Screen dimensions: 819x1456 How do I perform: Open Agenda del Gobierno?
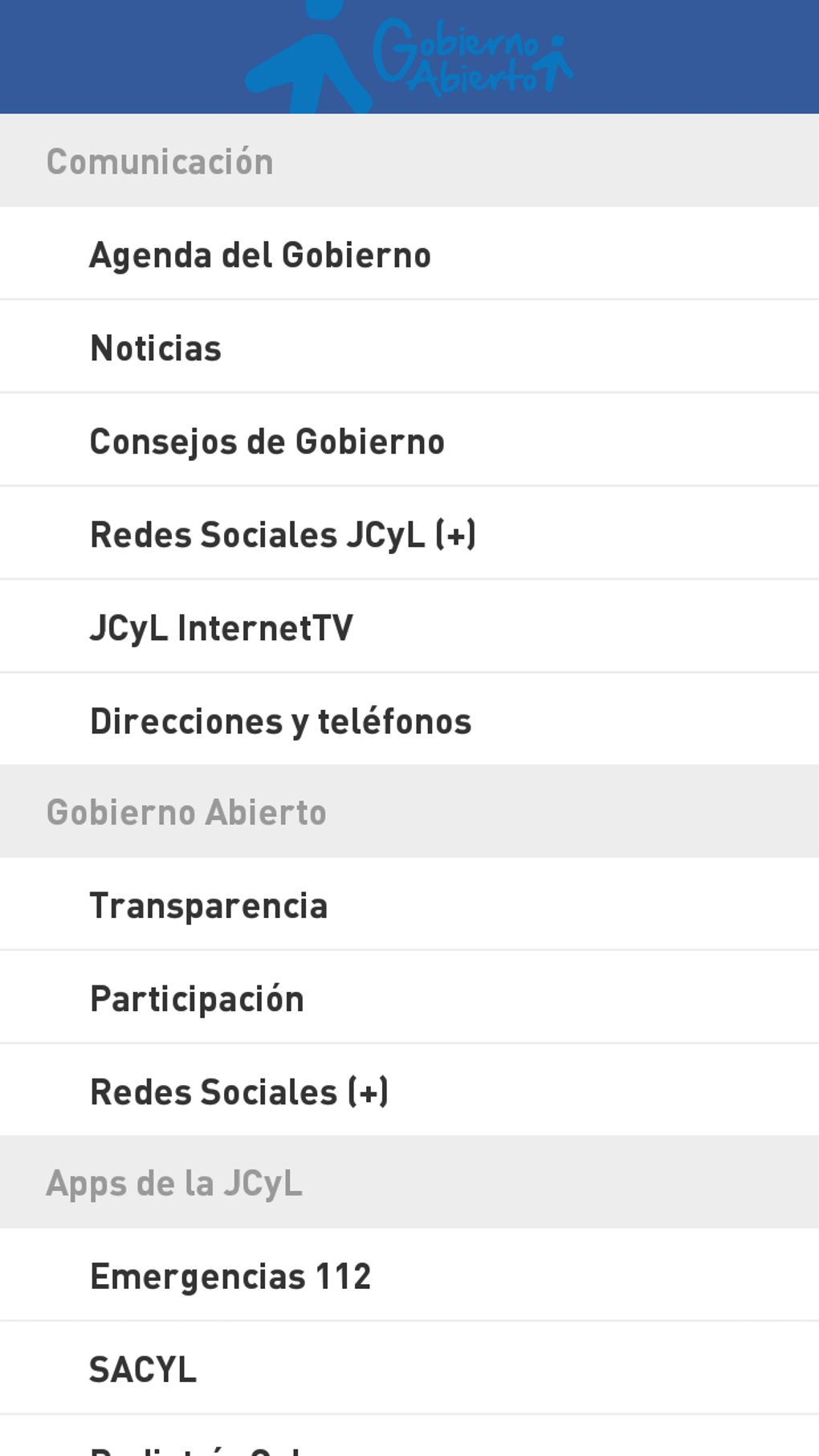pos(260,255)
